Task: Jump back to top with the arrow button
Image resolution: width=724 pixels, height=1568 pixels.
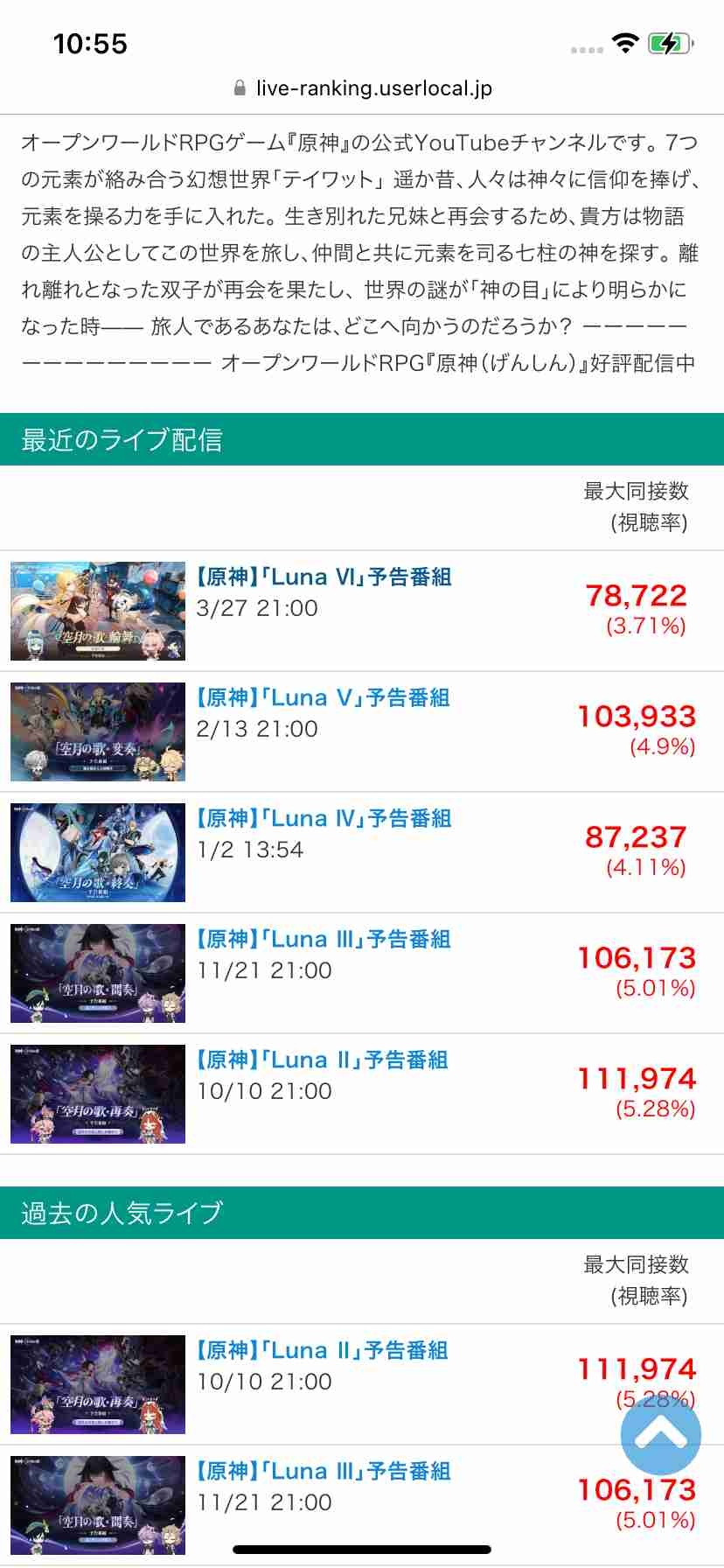Action: click(x=660, y=1435)
